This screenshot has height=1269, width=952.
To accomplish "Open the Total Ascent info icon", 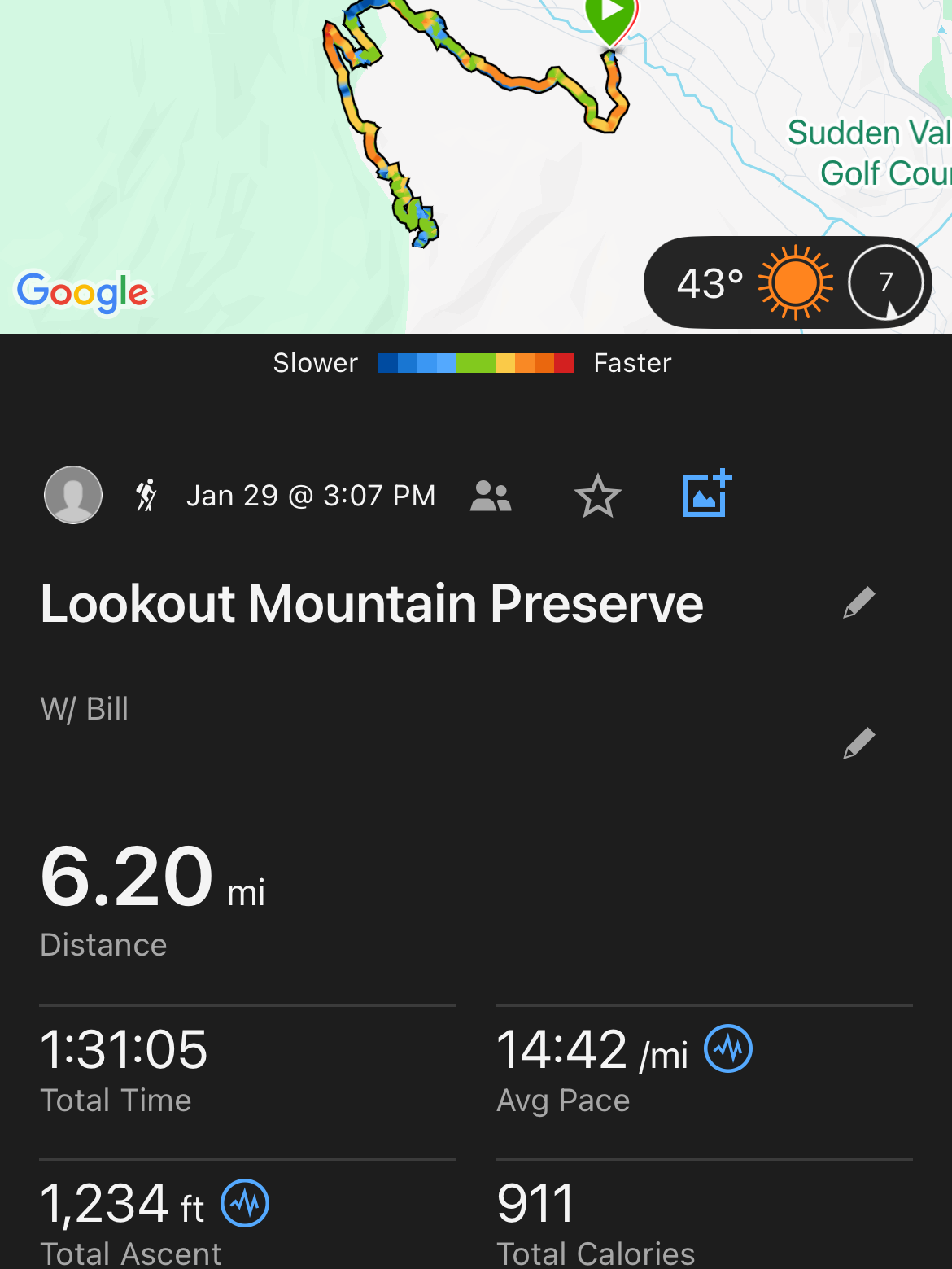I will click(245, 1203).
